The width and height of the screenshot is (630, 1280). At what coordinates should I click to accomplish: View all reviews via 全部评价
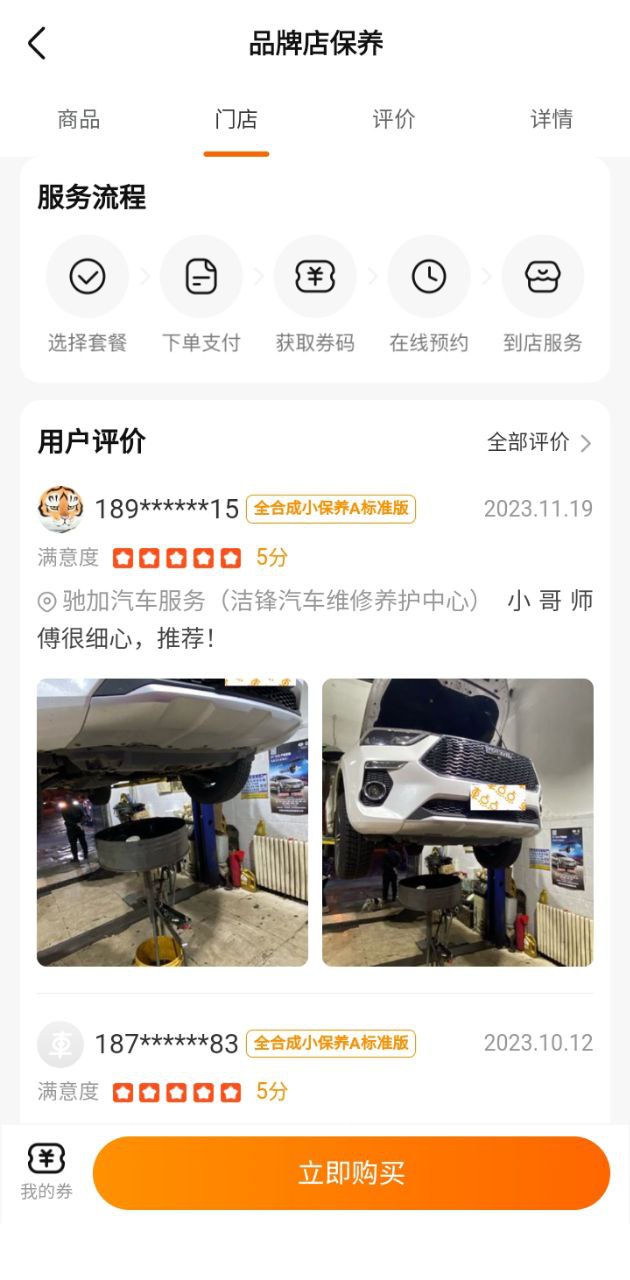click(539, 442)
